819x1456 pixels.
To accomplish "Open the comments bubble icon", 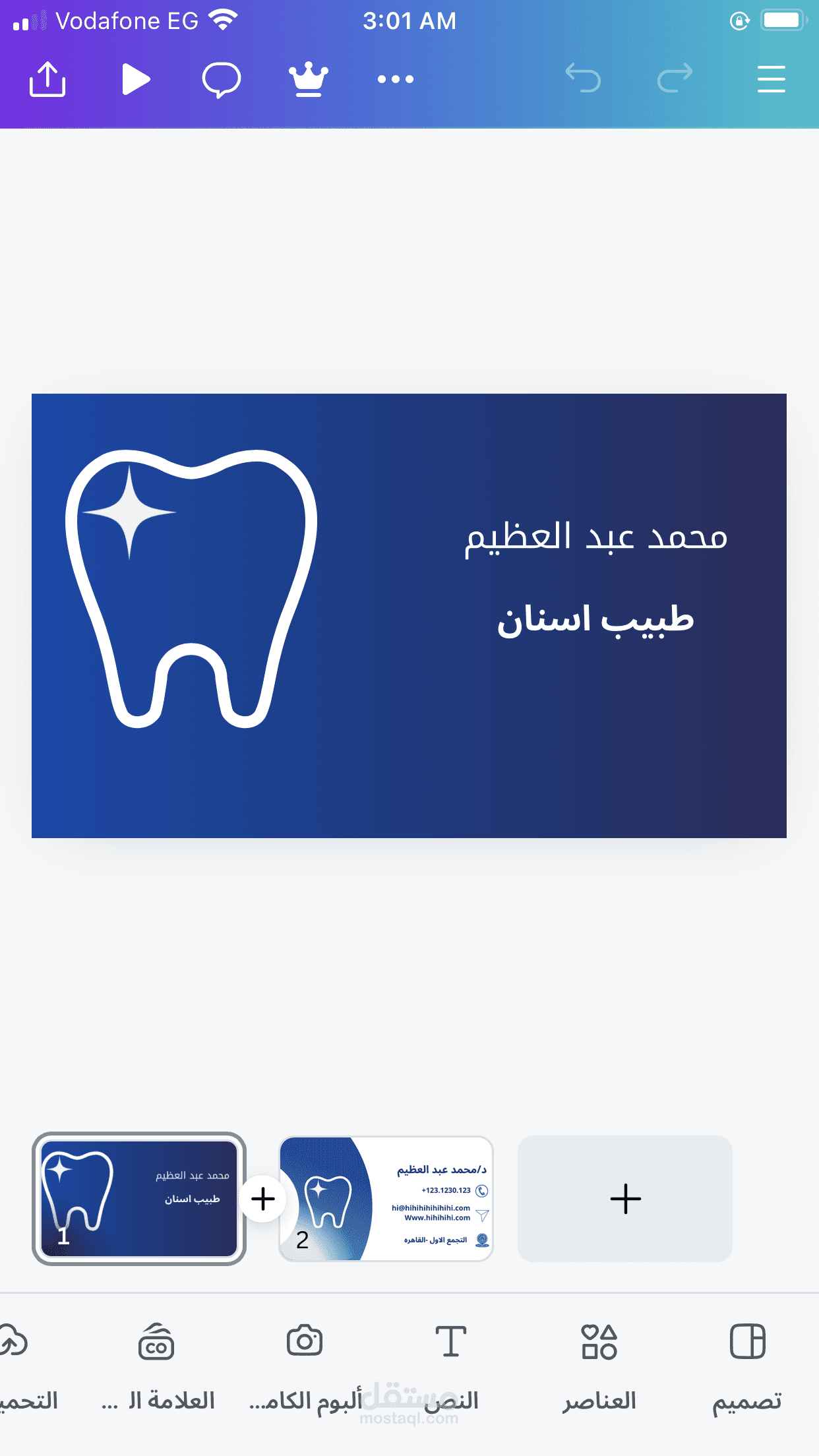I will click(221, 80).
